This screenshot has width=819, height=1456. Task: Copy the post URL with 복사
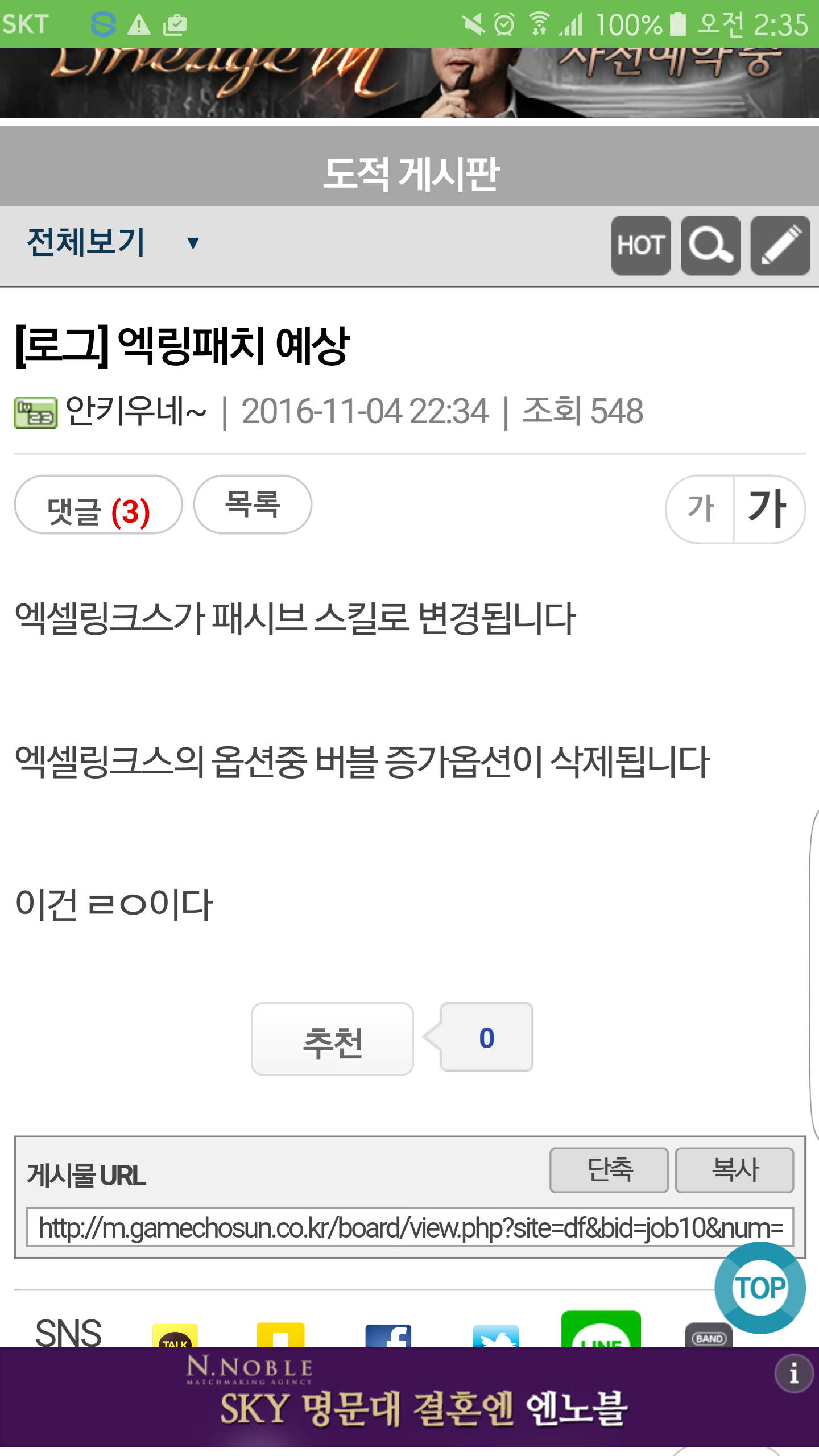[x=734, y=1170]
